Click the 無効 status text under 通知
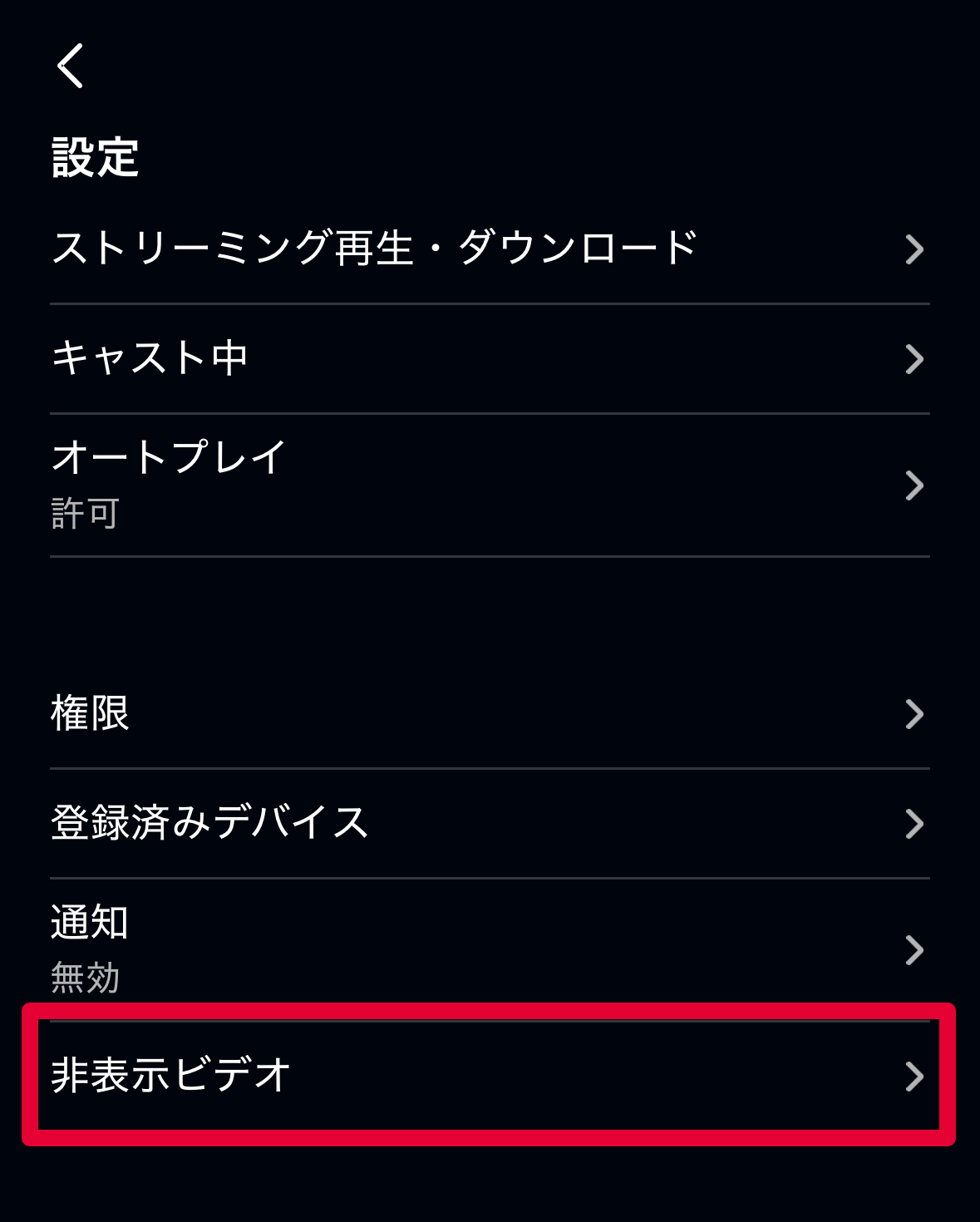Viewport: 980px width, 1222px height. point(83,979)
